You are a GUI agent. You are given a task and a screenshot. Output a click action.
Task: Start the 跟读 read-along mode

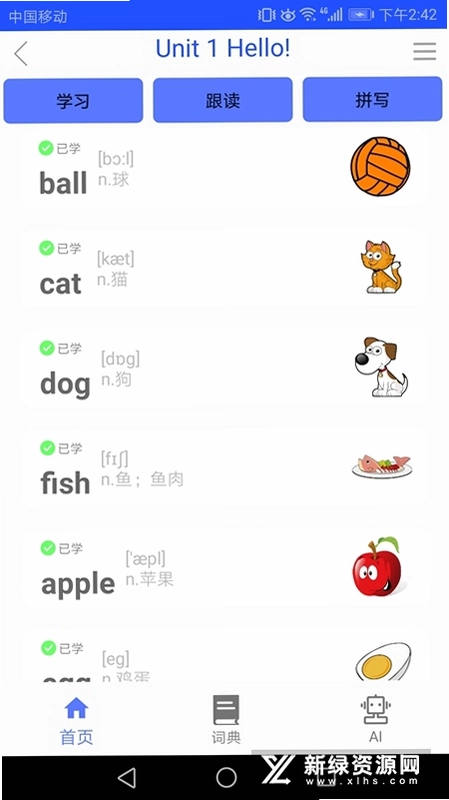222,100
